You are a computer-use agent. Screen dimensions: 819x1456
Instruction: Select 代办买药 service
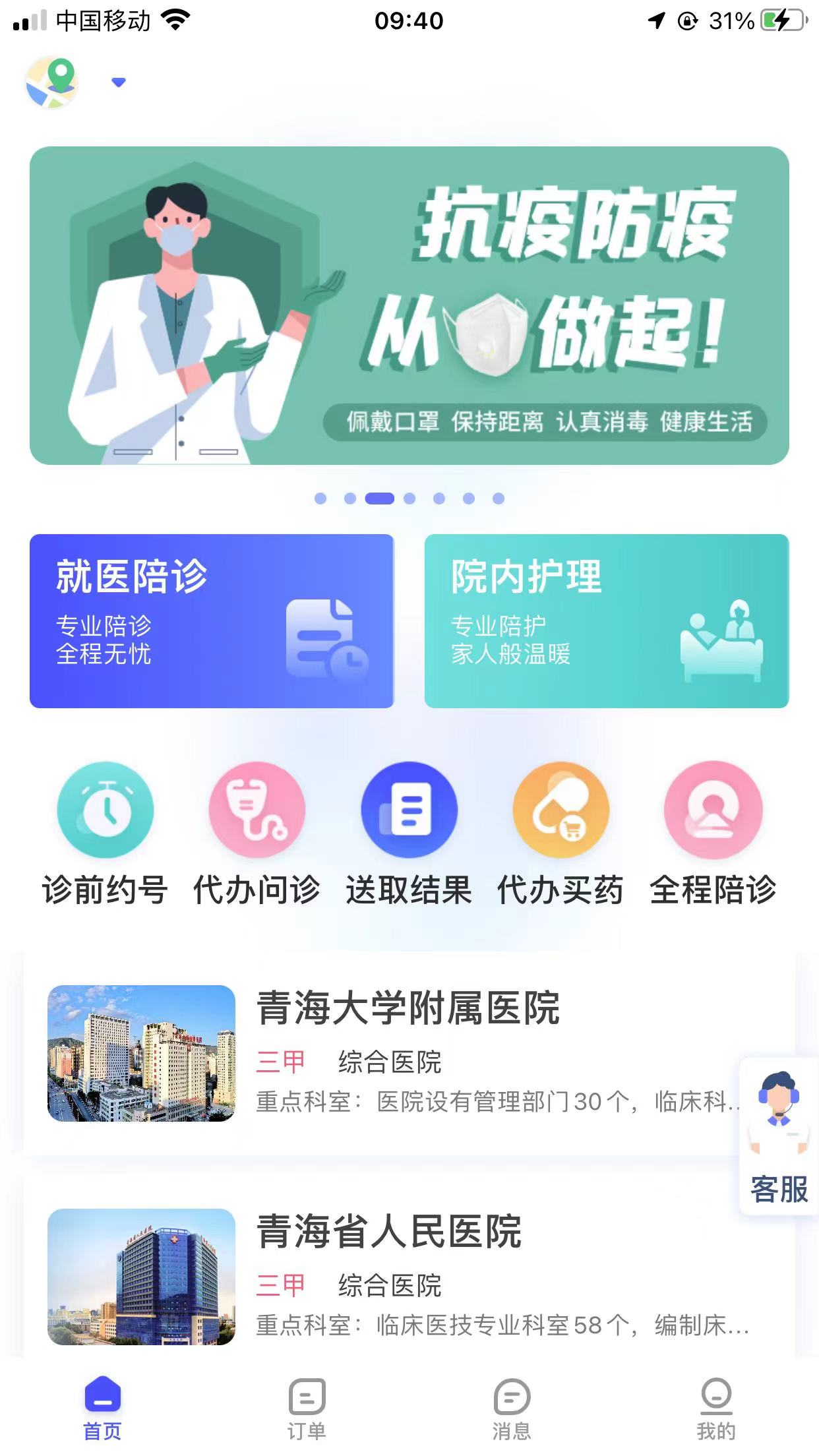[x=561, y=832]
